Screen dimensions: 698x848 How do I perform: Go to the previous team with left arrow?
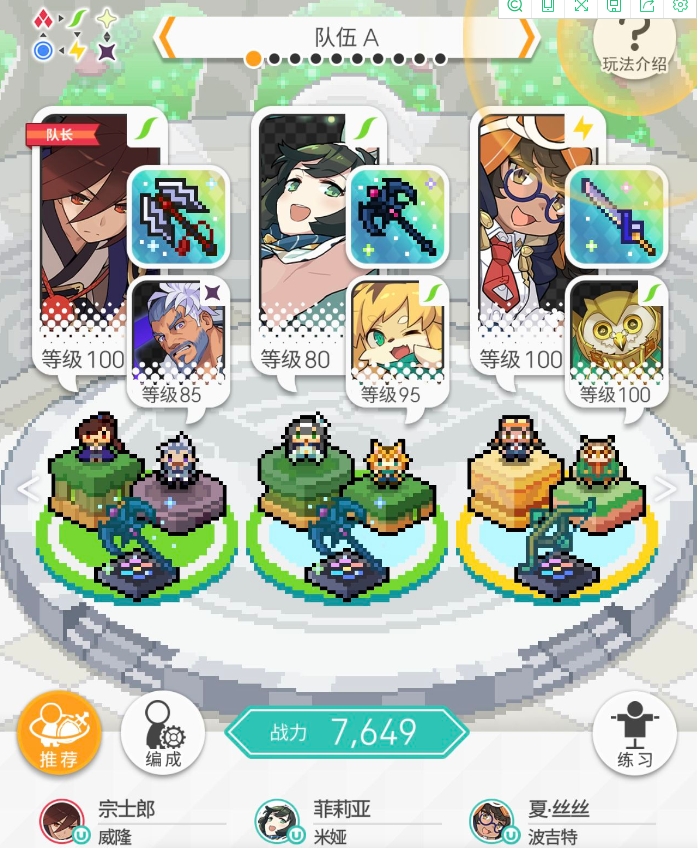tap(168, 39)
